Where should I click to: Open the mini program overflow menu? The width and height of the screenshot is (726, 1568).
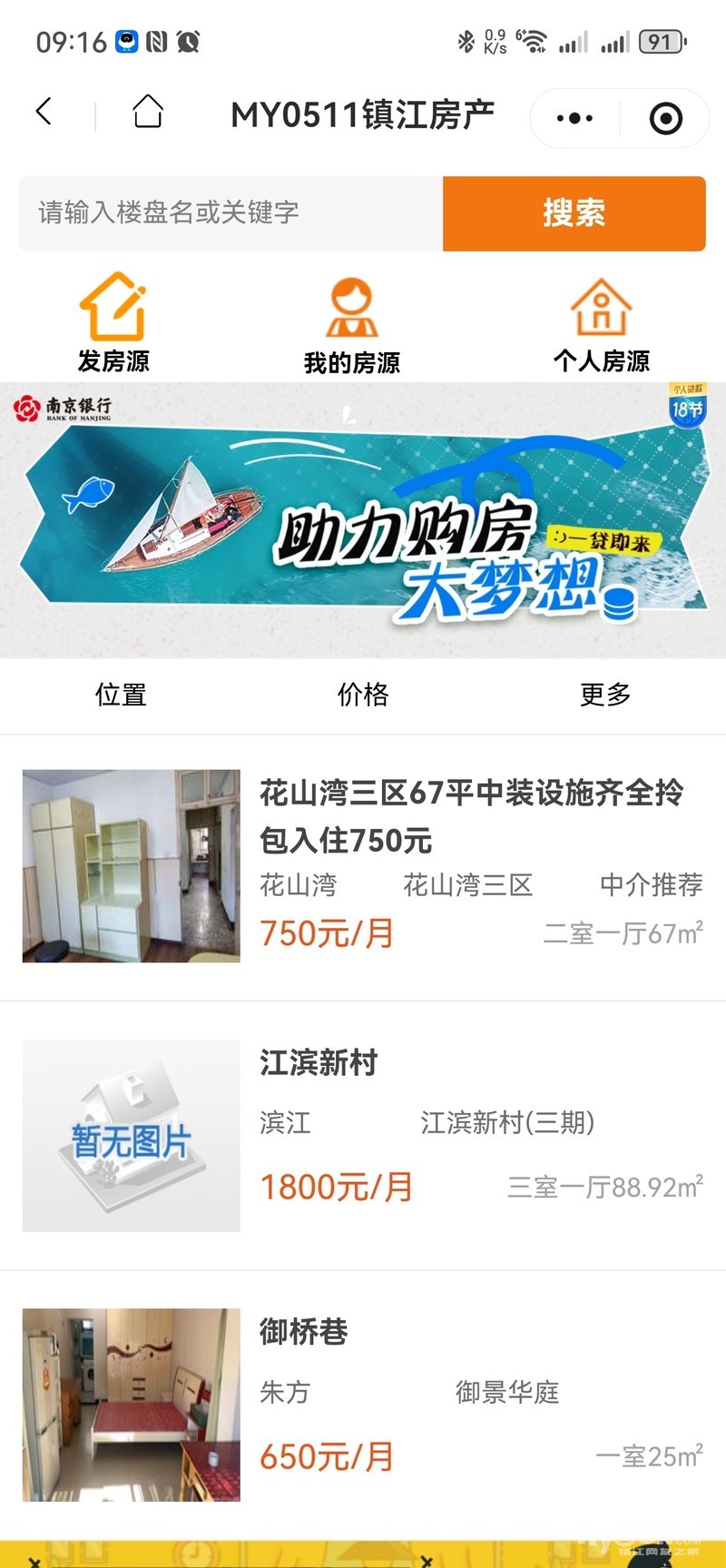click(x=574, y=118)
